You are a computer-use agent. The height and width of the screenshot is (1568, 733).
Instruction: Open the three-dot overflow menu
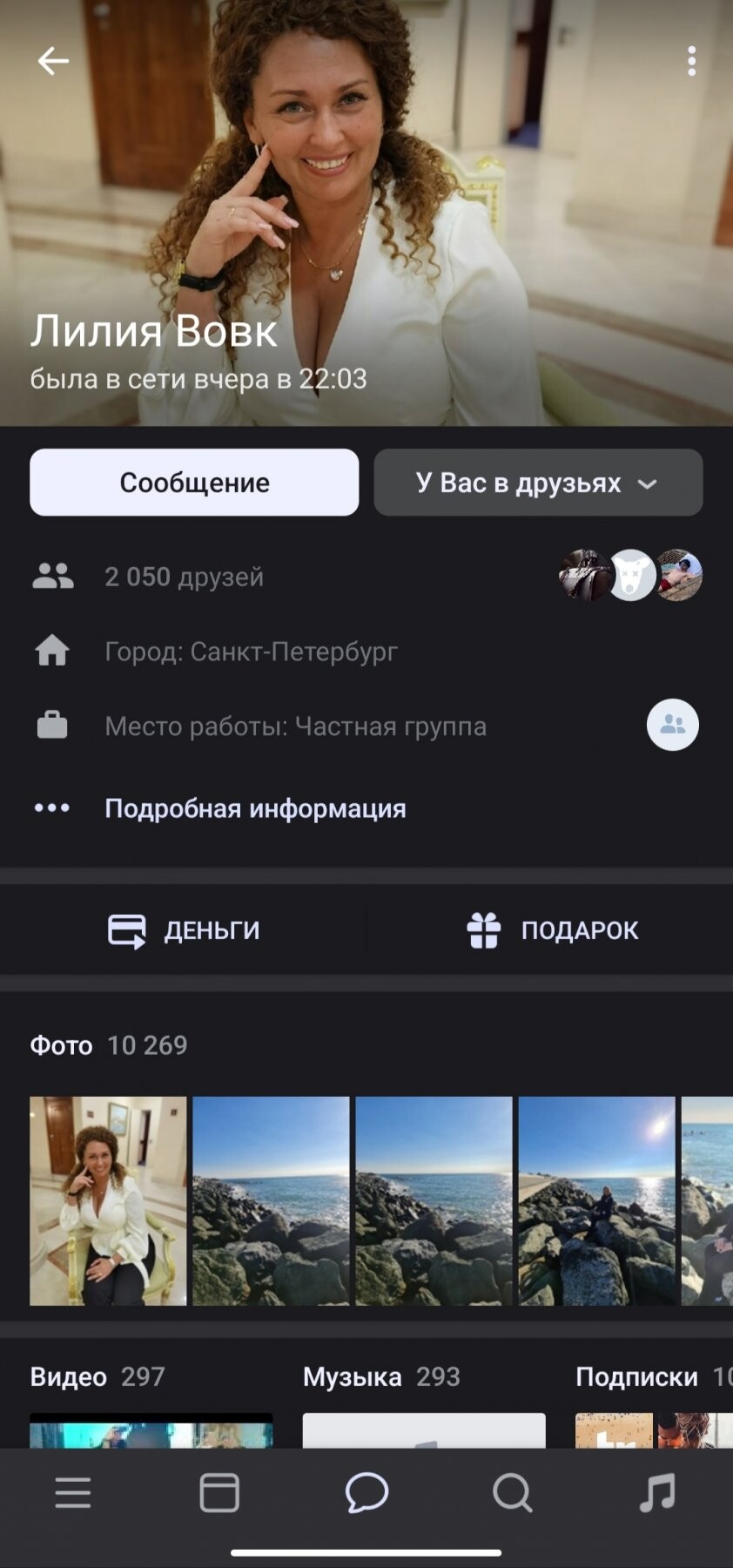pos(692,61)
